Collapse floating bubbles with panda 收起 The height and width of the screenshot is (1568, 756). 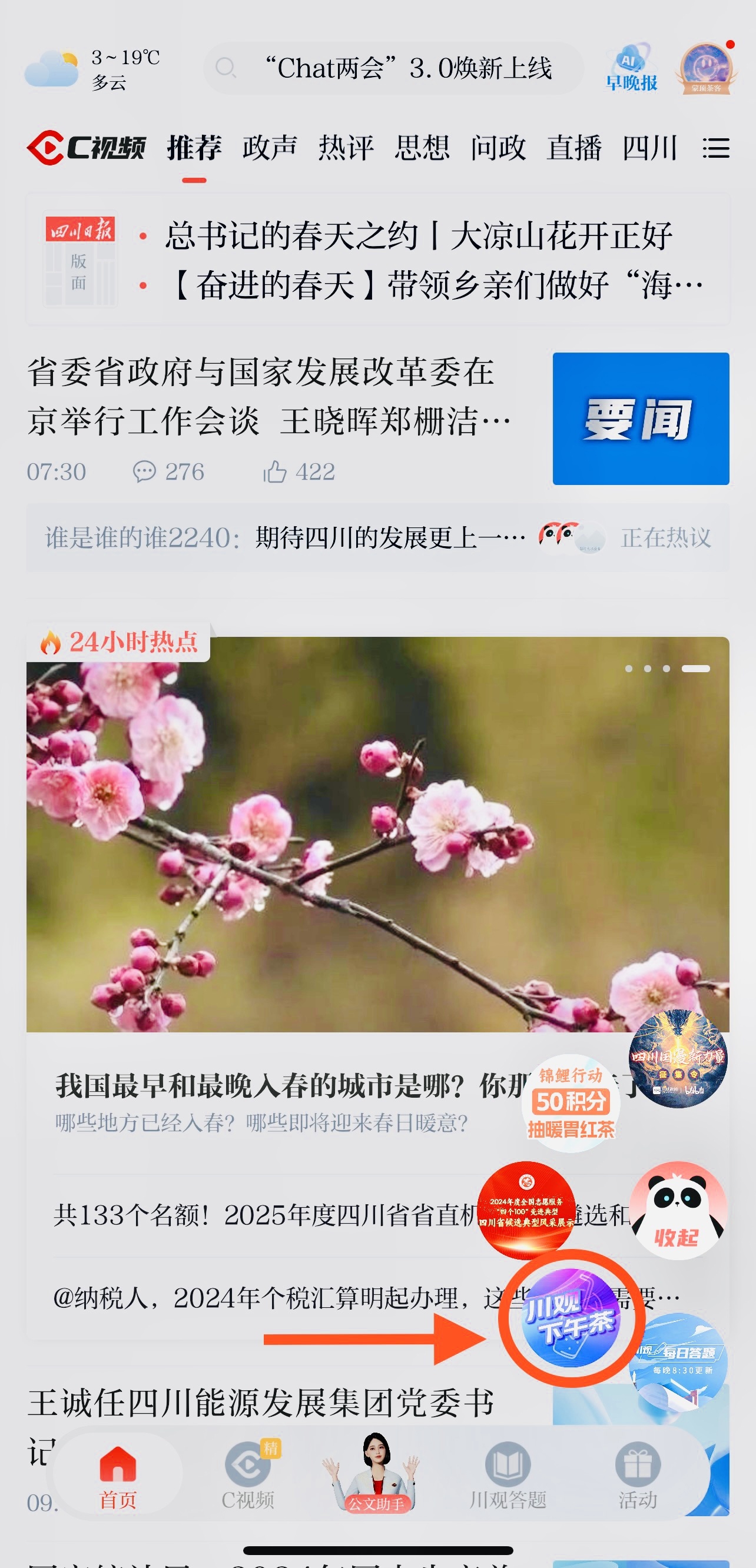click(678, 1211)
